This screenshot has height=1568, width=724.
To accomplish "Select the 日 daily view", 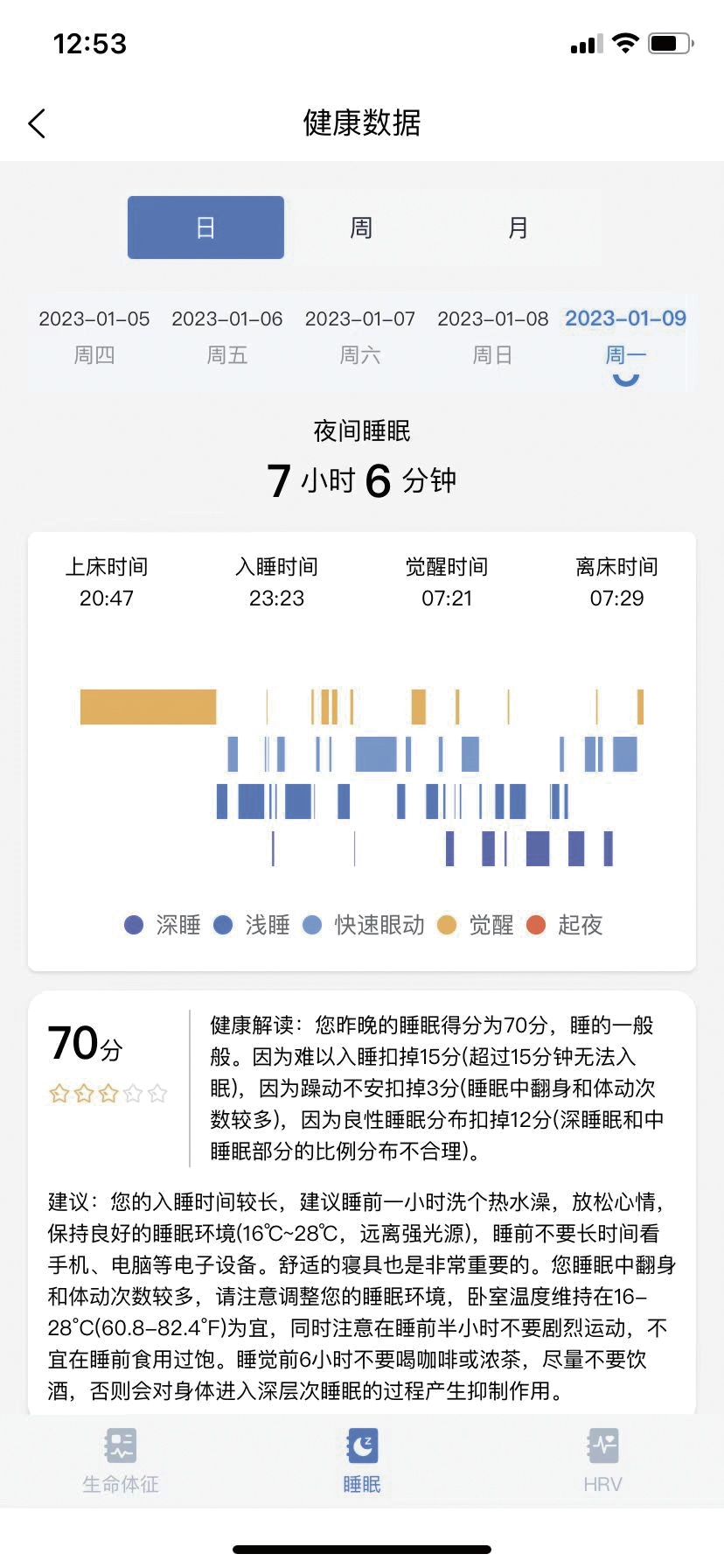I will 205,227.
